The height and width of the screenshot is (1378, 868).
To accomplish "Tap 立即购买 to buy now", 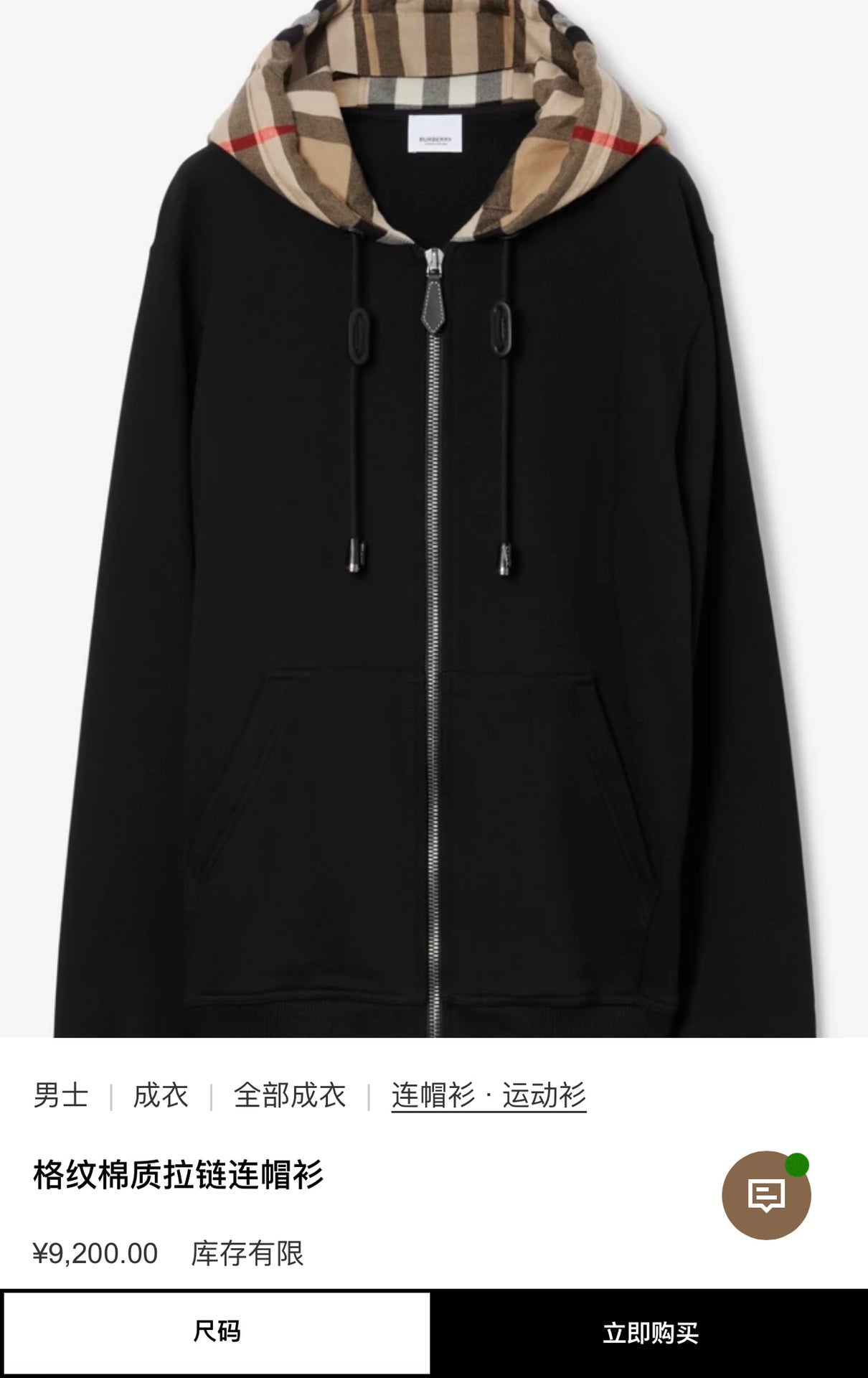I will [x=650, y=1333].
